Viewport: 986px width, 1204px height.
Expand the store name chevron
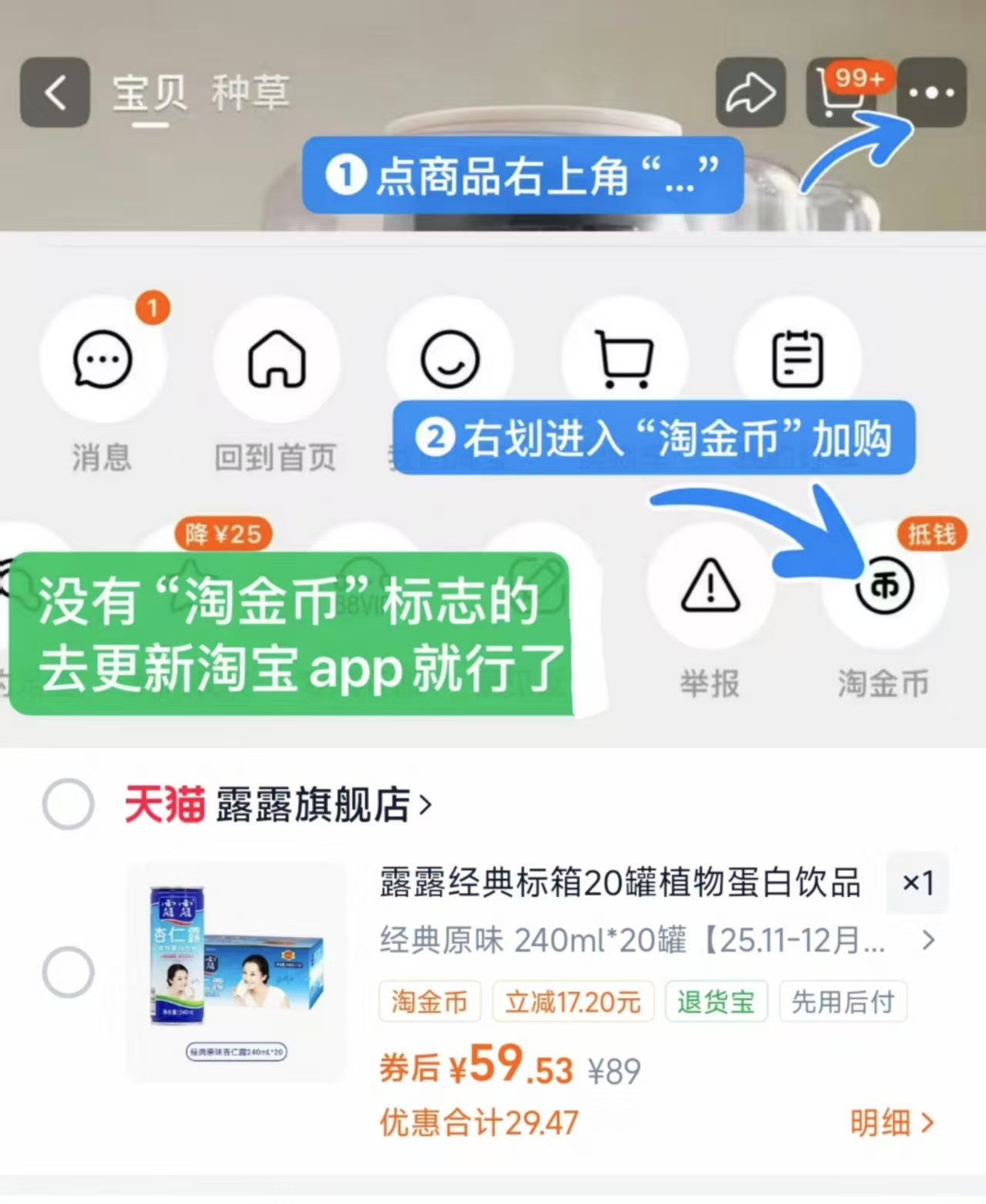[426, 805]
